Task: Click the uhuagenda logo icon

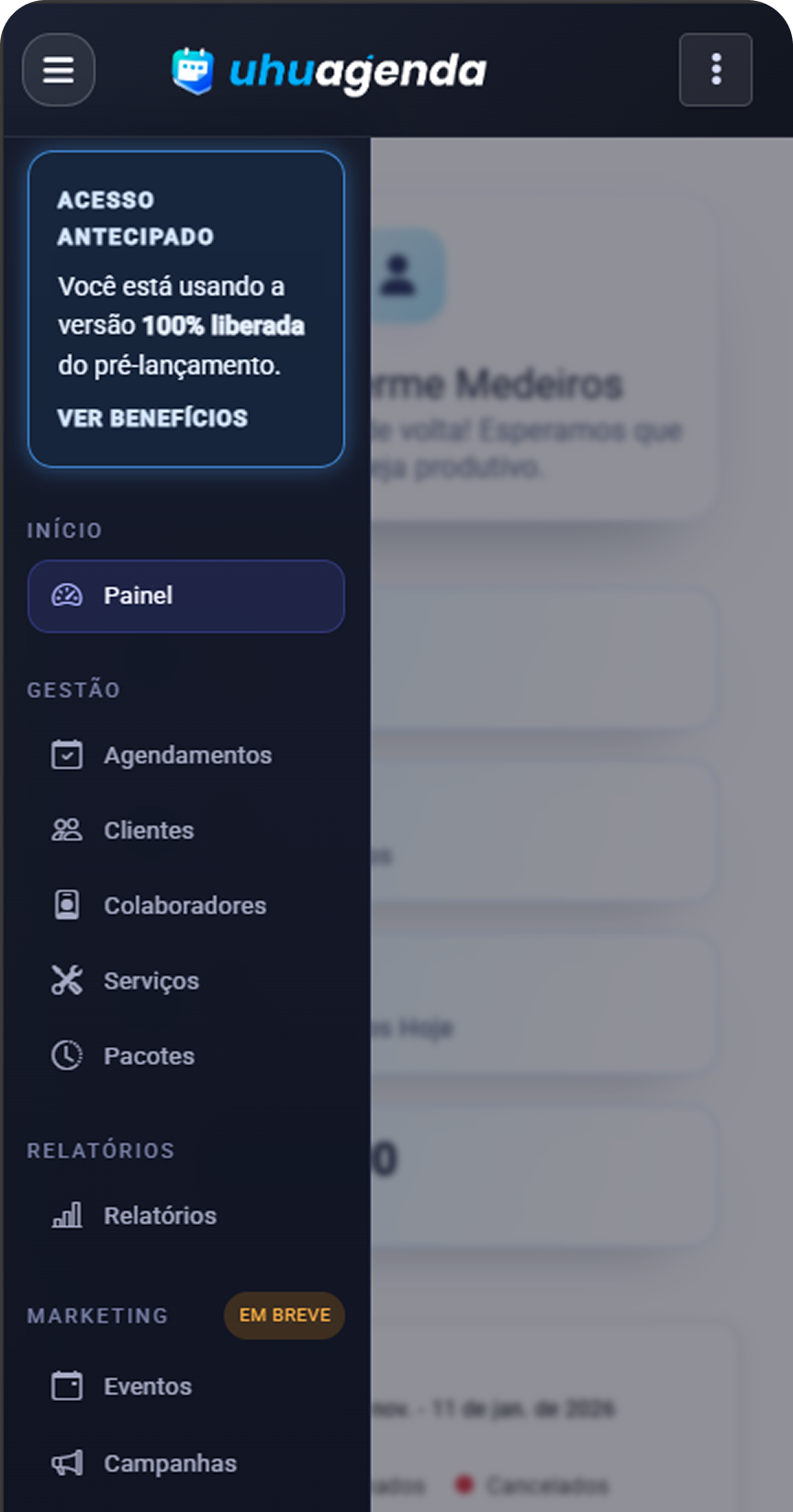Action: (194, 68)
